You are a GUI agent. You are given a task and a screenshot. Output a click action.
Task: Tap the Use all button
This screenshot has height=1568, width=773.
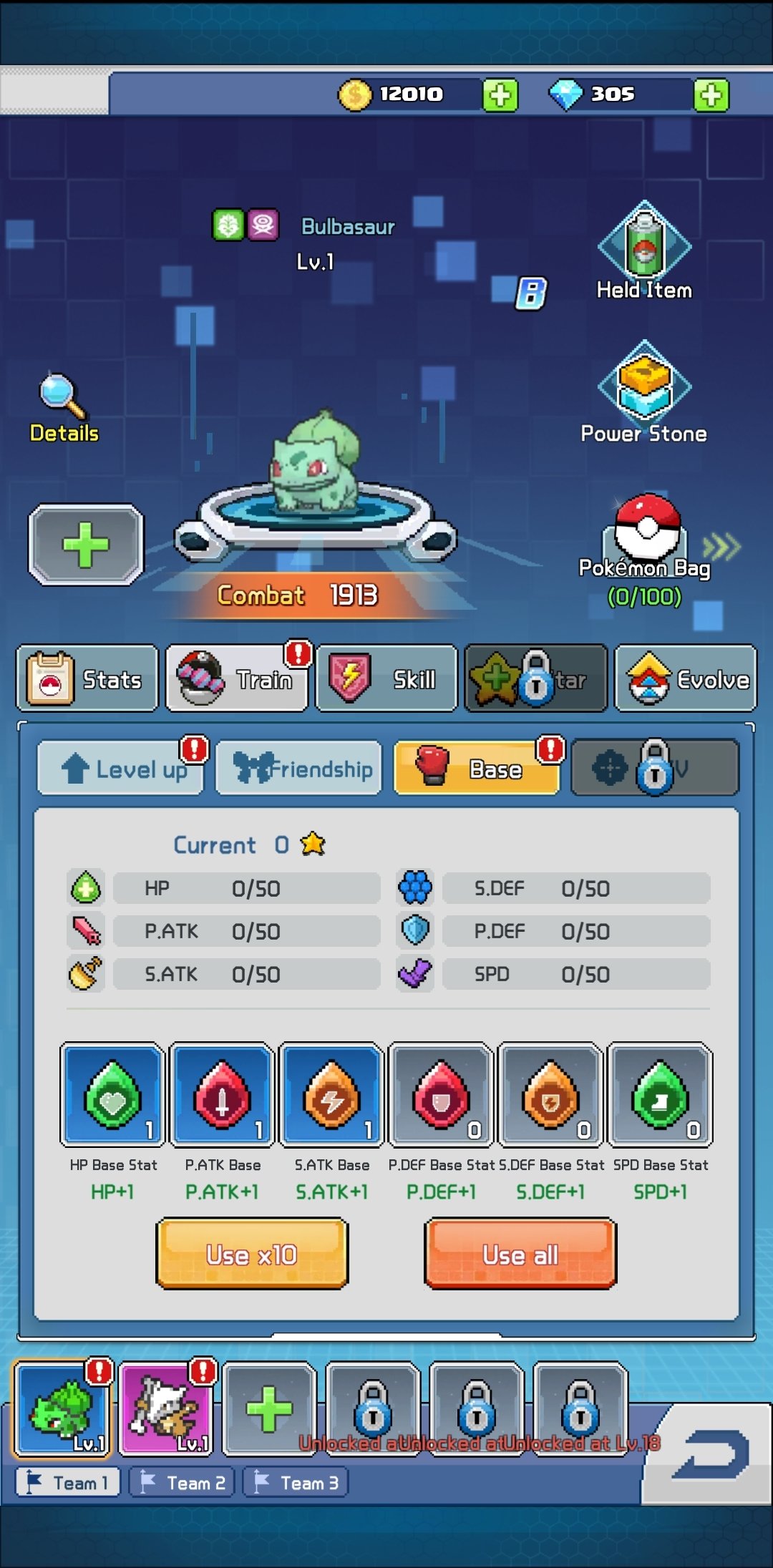click(520, 1254)
